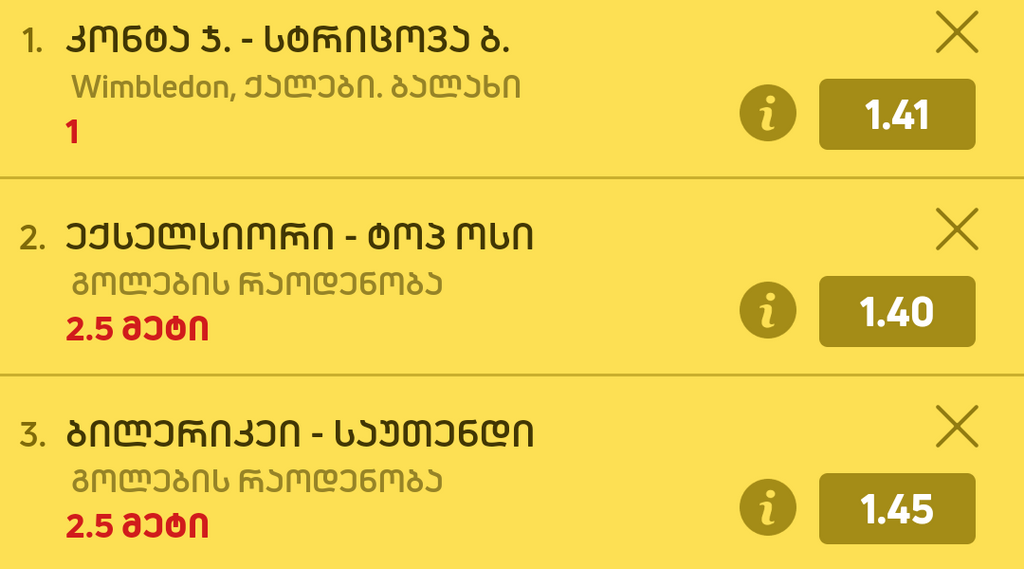Viewport: 1024px width, 569px height.
Task: Tap the 1.45 odds button
Action: coord(897,509)
